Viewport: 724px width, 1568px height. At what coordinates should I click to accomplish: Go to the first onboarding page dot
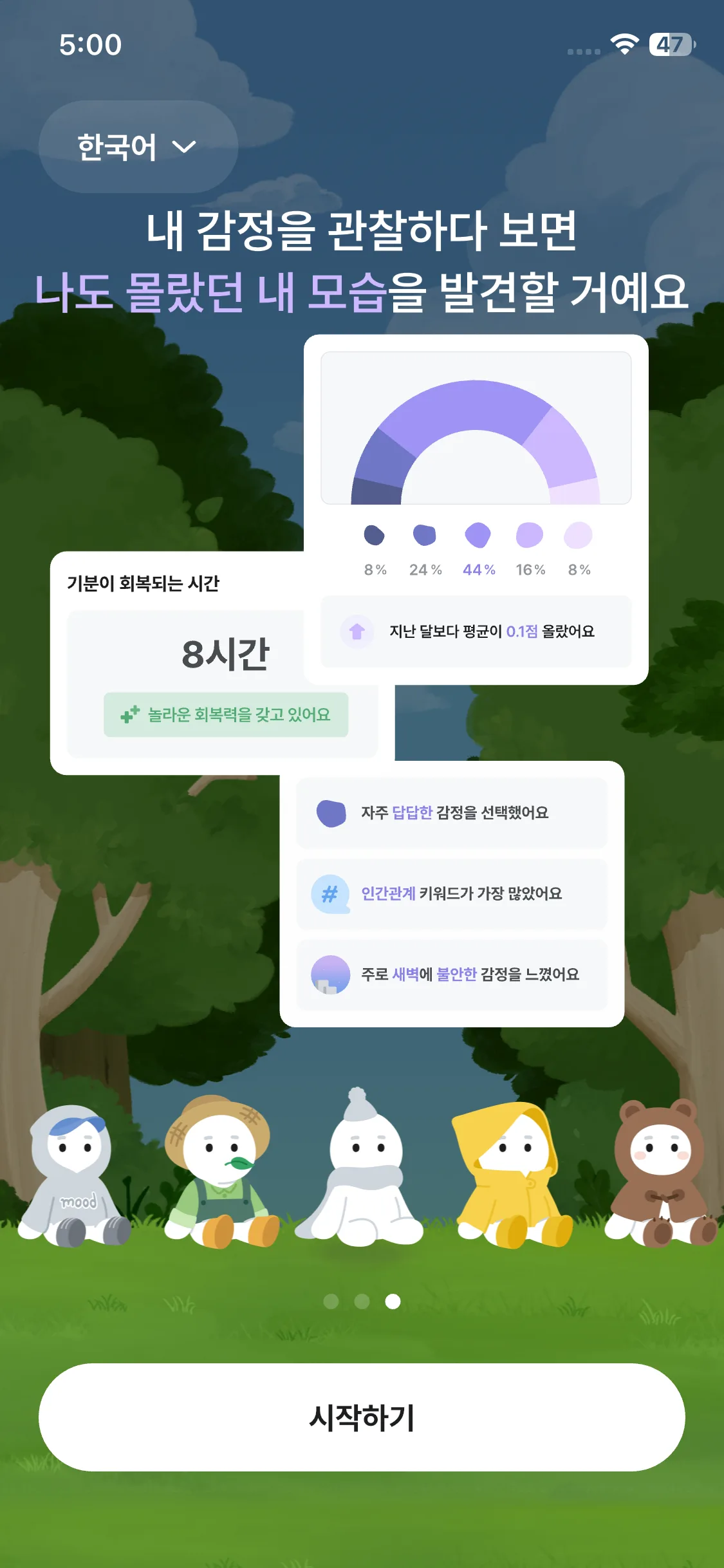(x=331, y=1302)
